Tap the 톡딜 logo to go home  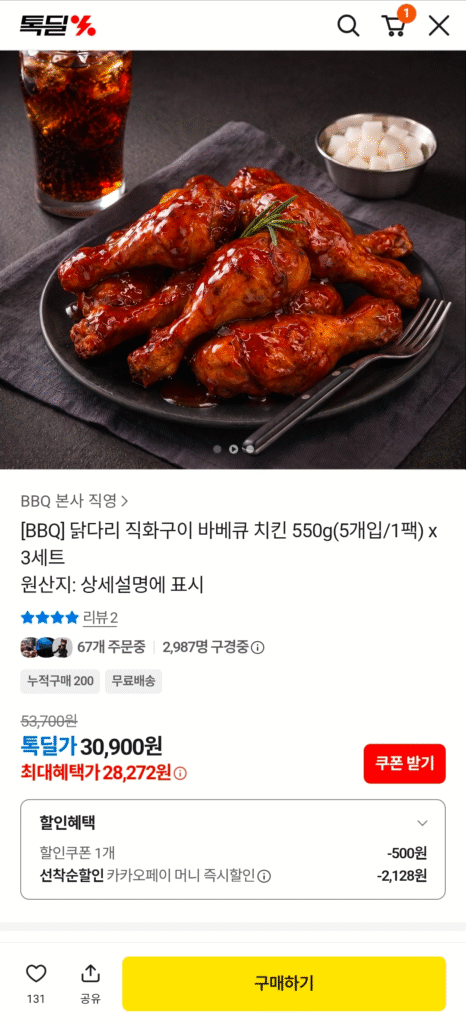[57, 25]
